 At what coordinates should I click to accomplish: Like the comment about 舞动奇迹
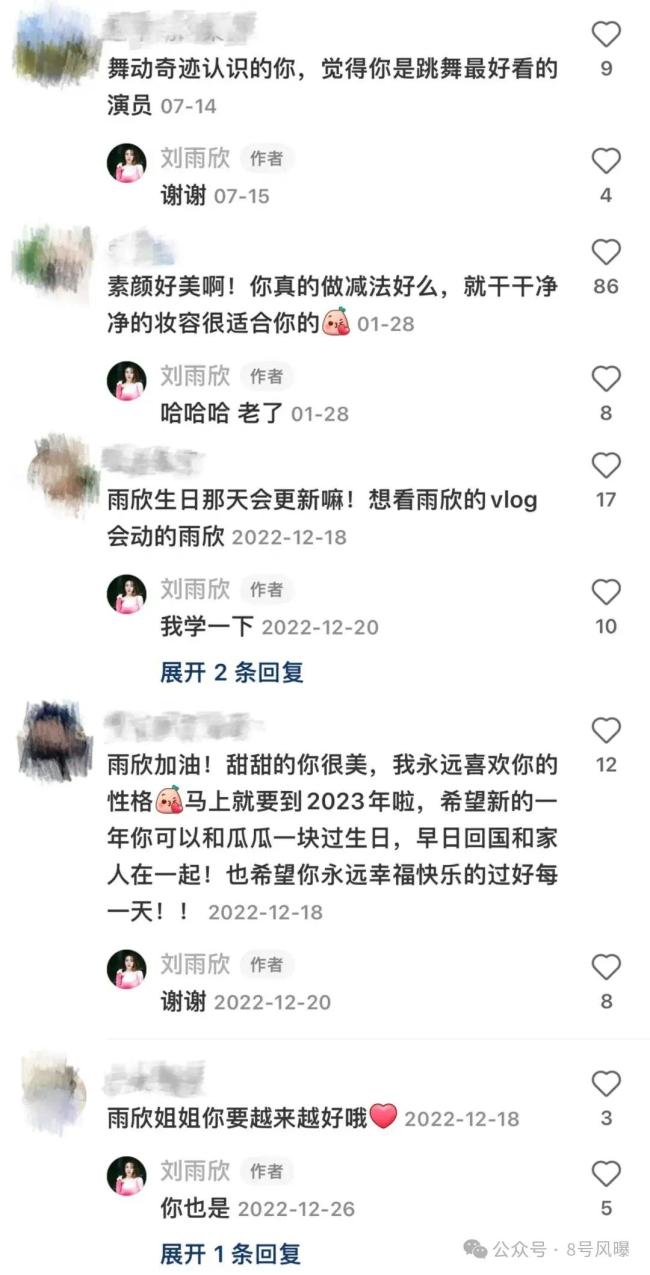click(606, 35)
